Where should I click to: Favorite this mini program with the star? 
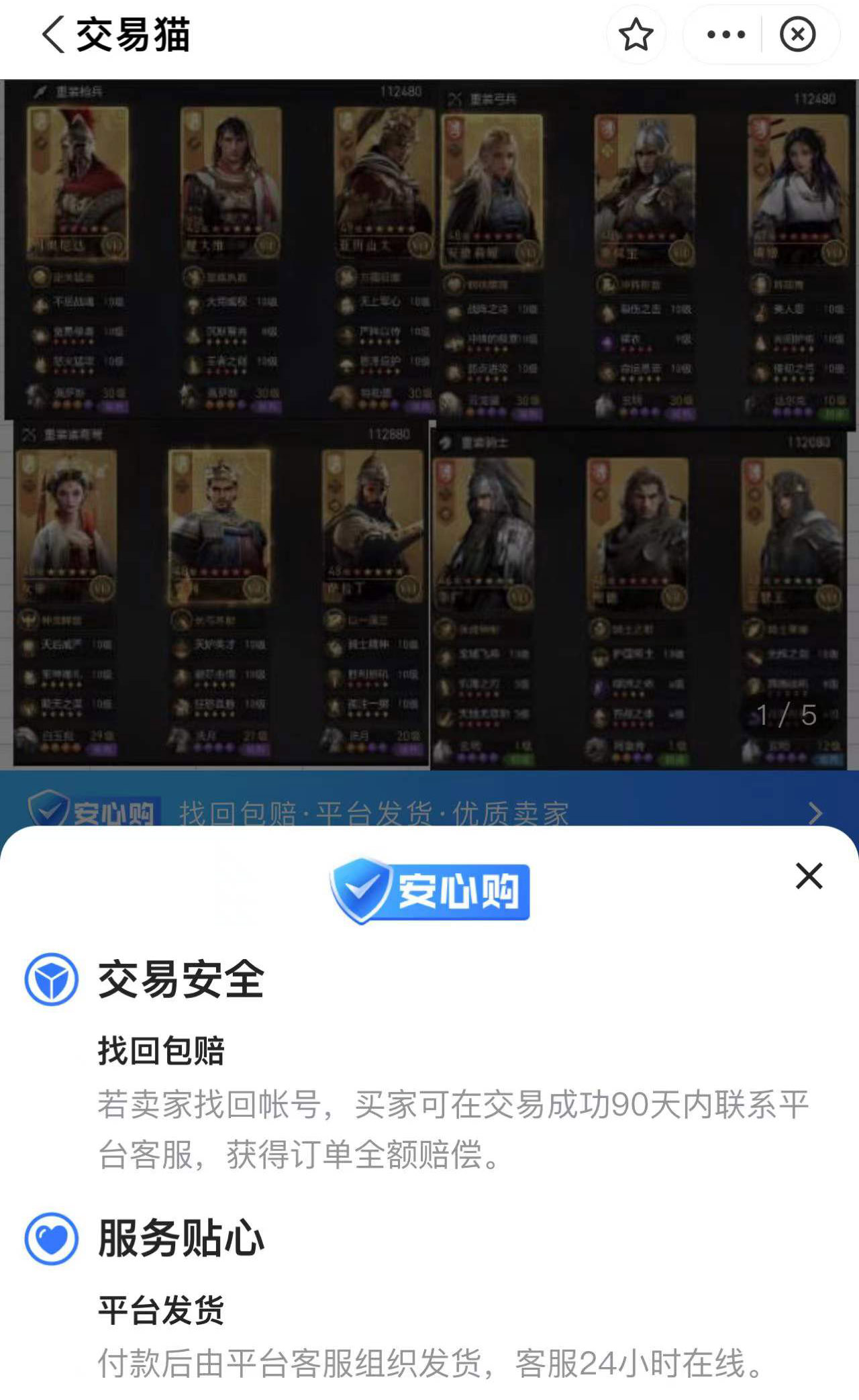[x=636, y=35]
